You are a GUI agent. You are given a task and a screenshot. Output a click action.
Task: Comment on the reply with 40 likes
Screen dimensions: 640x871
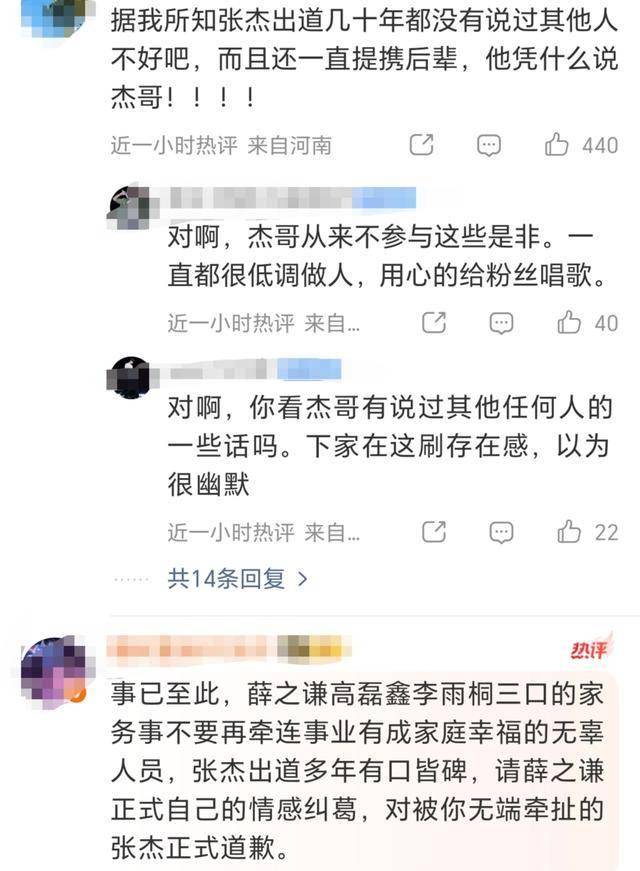coord(500,322)
